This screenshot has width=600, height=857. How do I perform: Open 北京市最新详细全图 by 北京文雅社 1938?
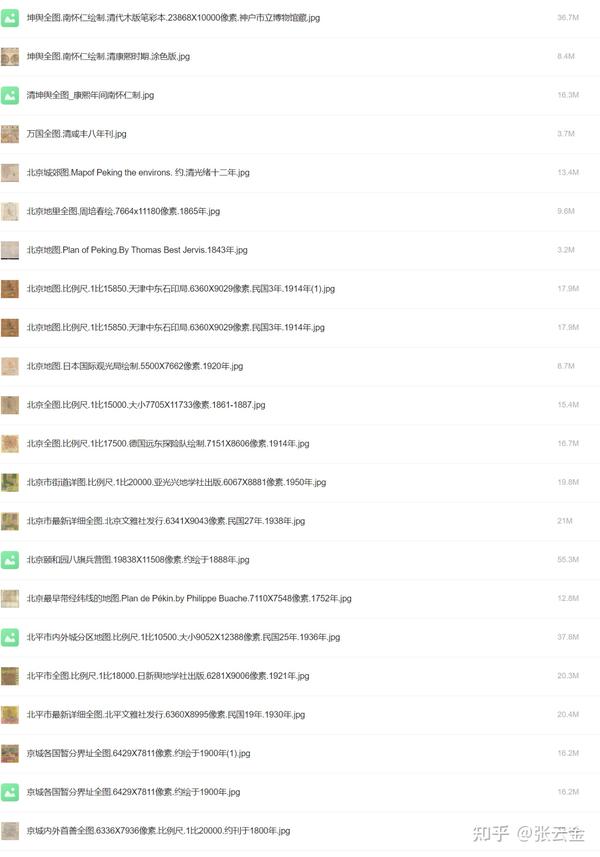click(166, 521)
